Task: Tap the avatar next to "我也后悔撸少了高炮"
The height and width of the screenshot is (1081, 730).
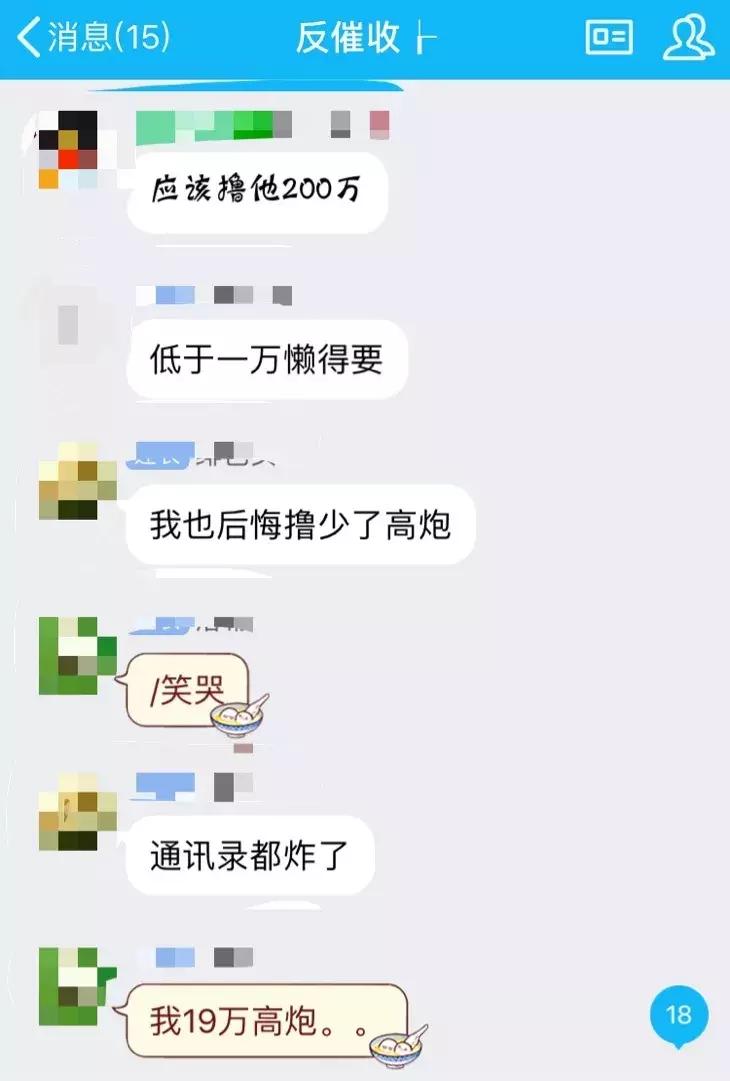Action: point(70,485)
